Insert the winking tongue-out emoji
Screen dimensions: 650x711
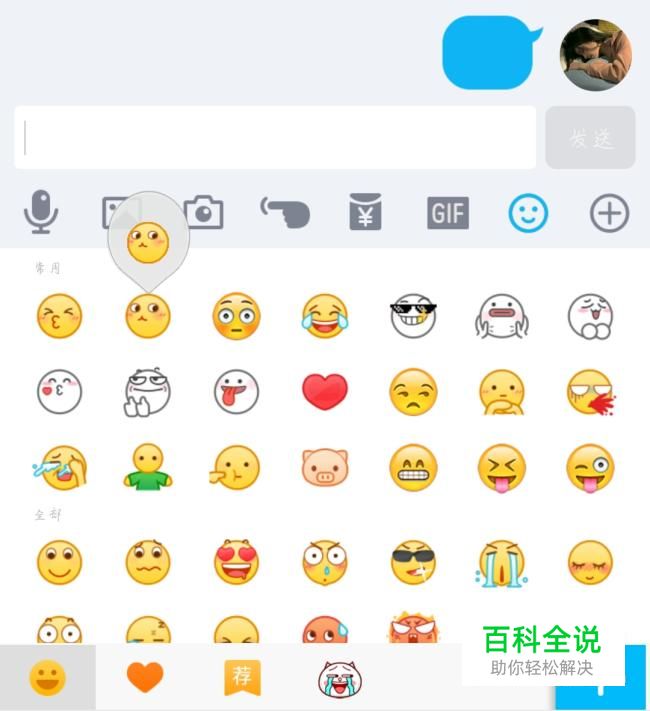590,467
